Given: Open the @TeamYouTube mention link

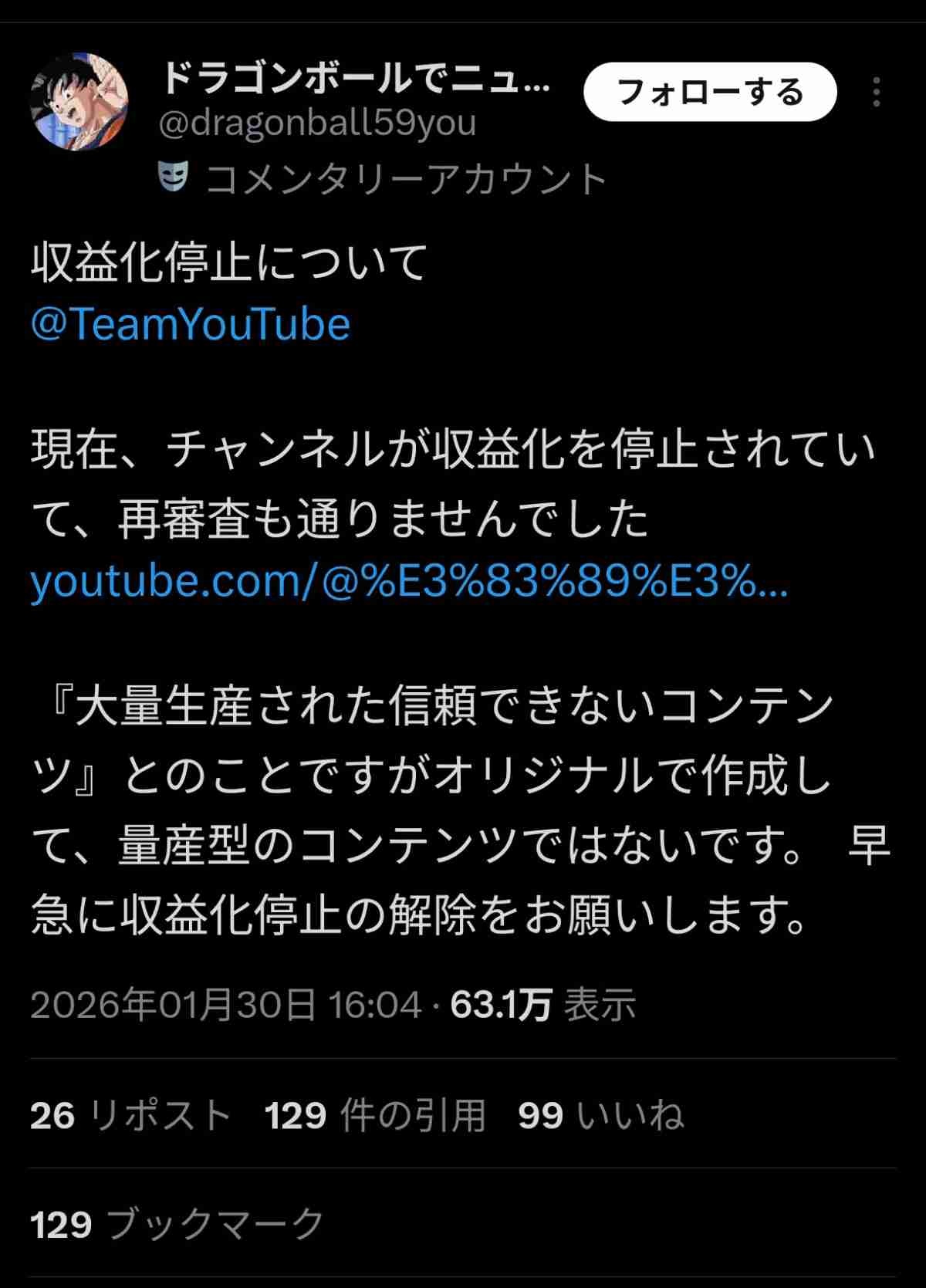Looking at the screenshot, I should (191, 324).
